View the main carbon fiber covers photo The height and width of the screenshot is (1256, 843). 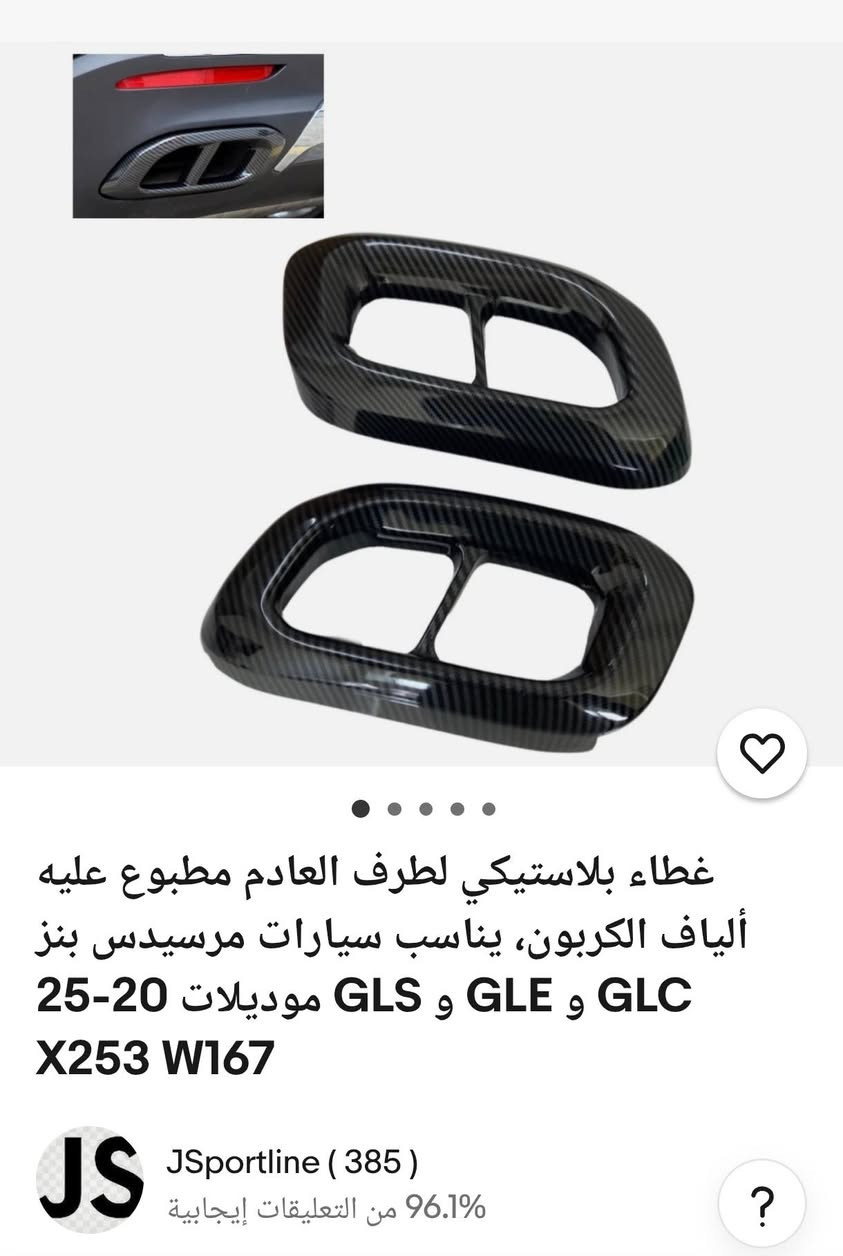pyautogui.click(x=450, y=470)
